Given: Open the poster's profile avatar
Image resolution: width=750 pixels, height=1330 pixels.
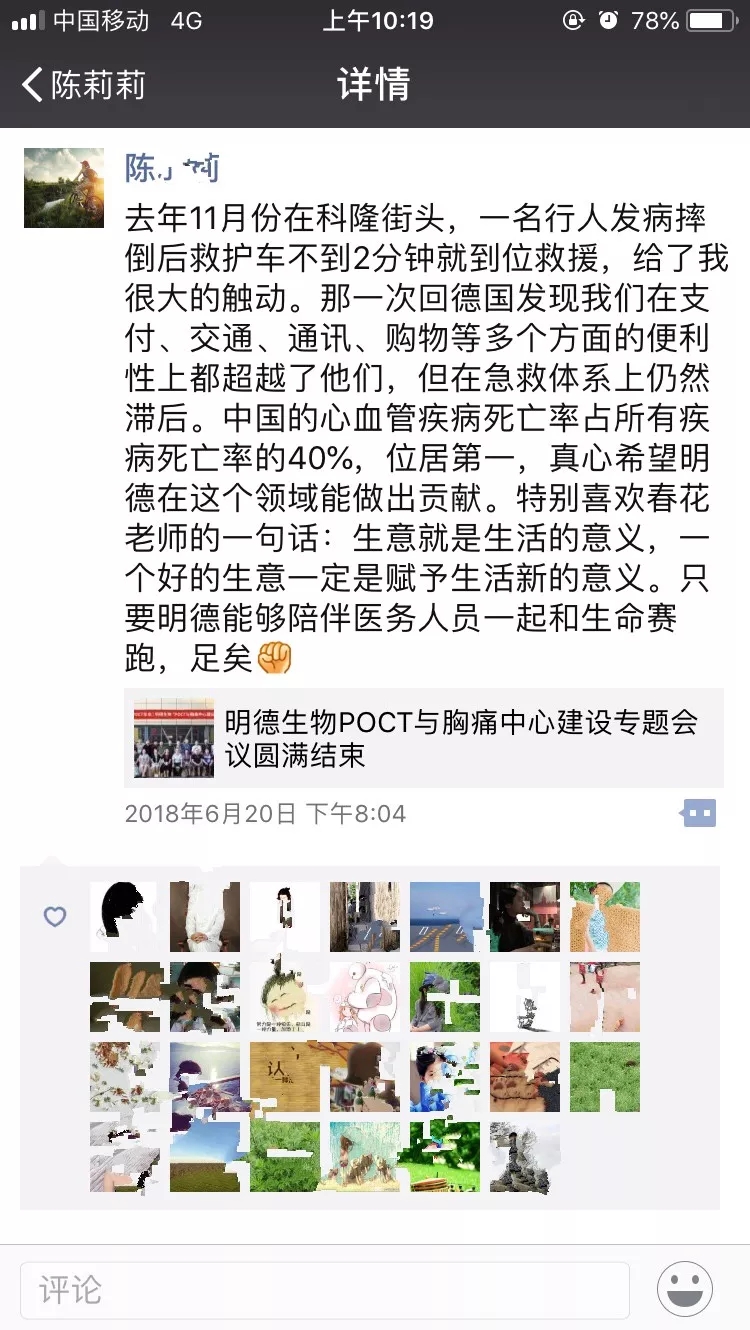Looking at the screenshot, I should 63,187.
